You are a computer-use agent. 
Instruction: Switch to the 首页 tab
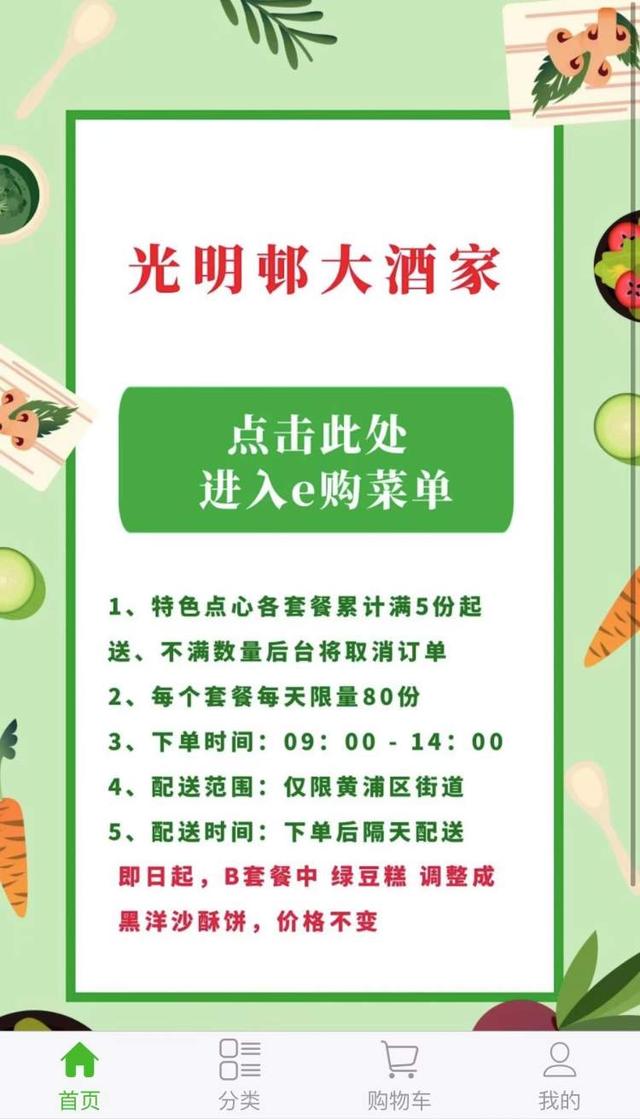pos(80,1075)
